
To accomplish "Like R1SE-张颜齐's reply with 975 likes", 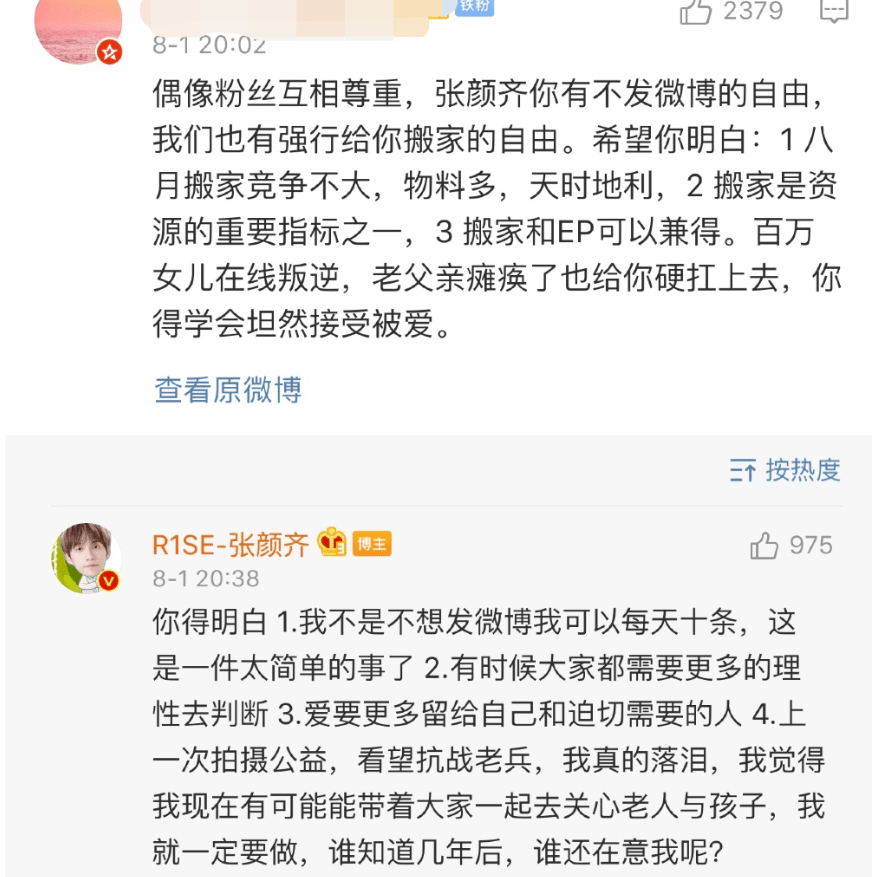I will [765, 546].
